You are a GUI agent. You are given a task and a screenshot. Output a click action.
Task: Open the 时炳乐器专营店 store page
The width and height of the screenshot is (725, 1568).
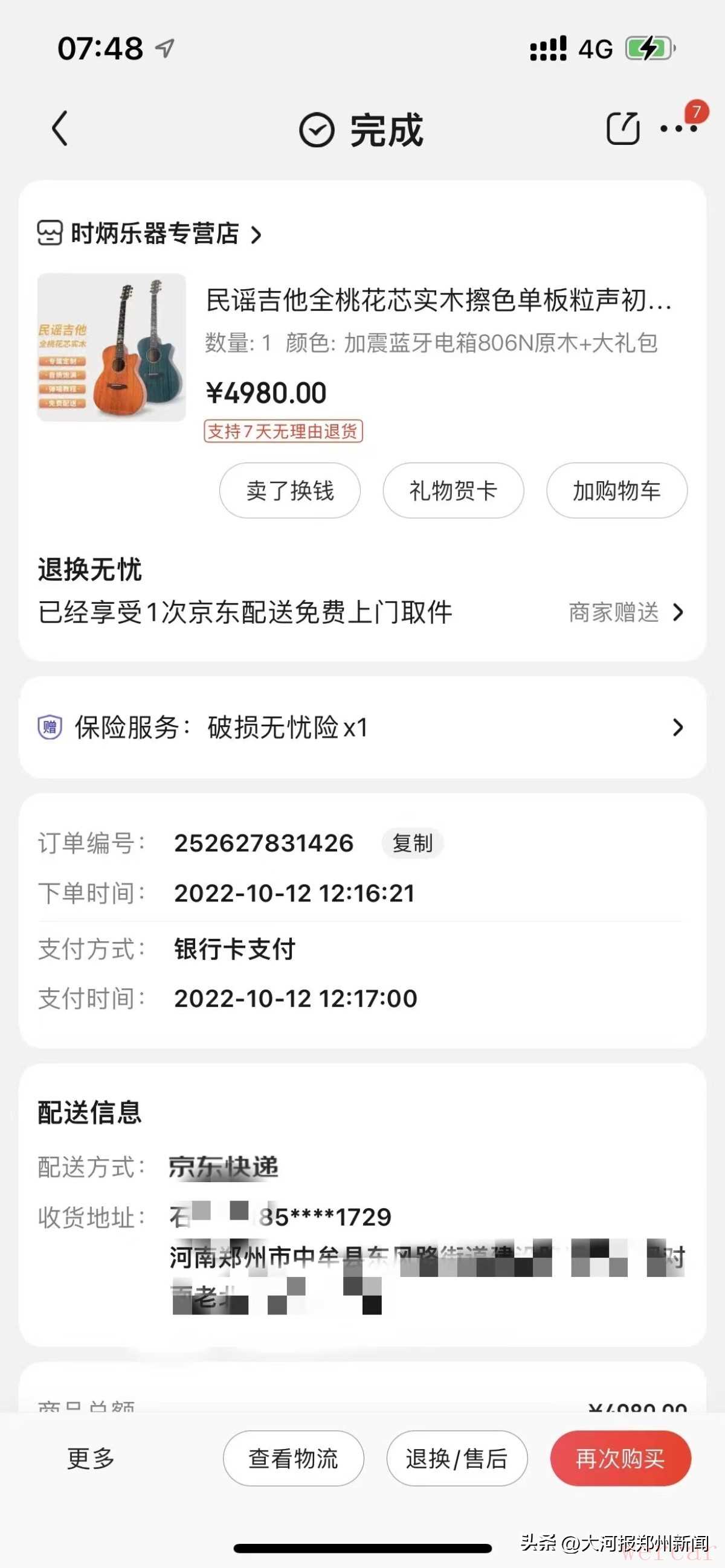(150, 234)
